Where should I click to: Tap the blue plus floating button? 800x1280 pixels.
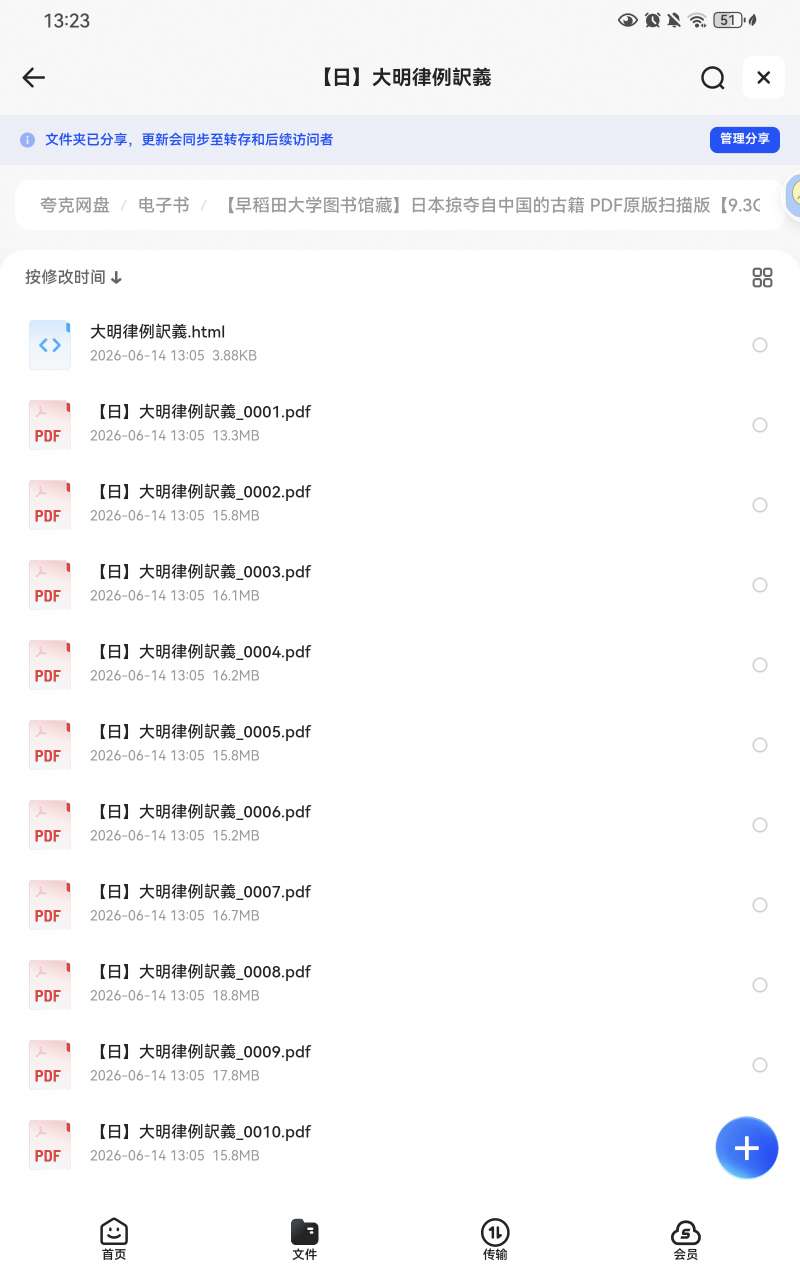coord(747,1148)
